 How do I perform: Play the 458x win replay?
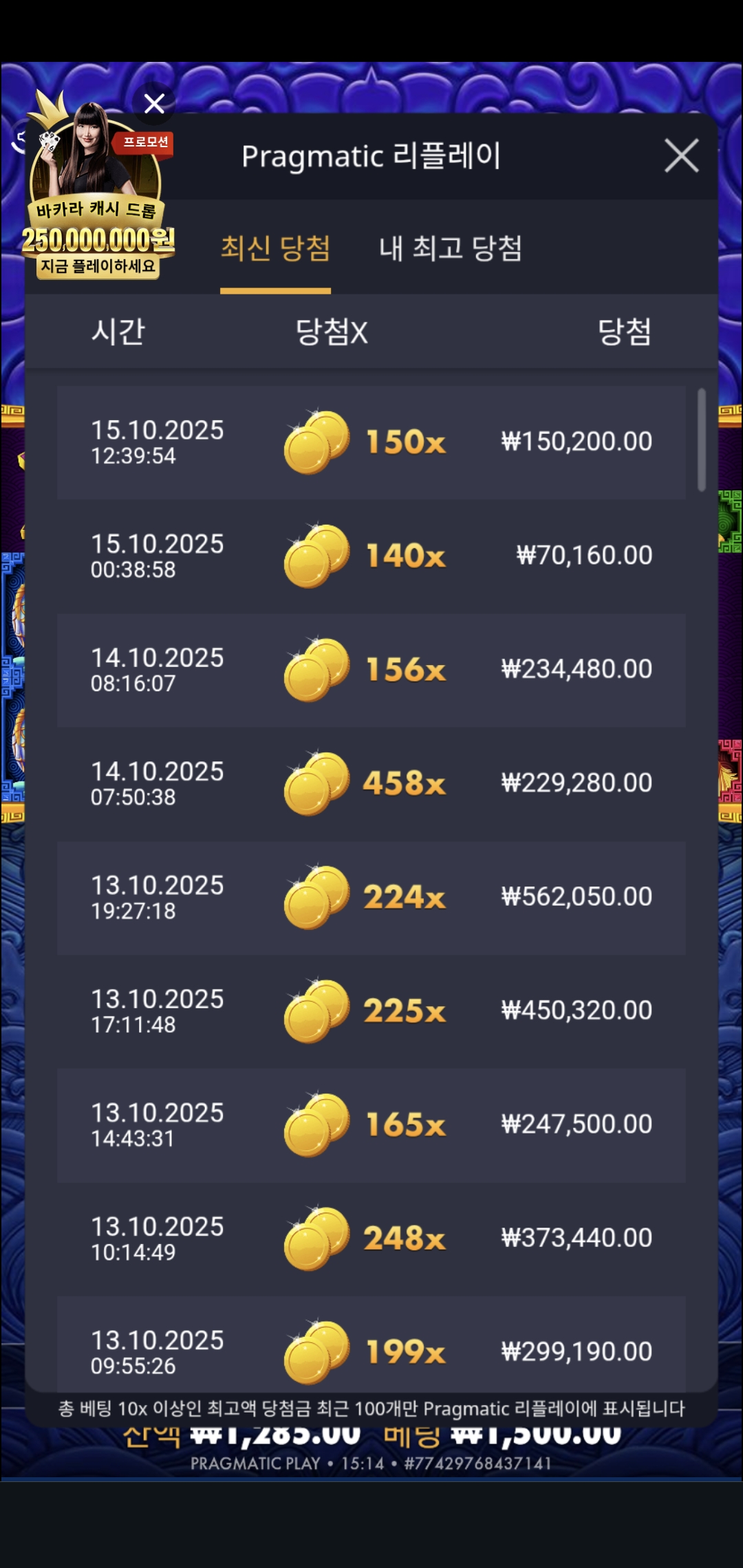coord(371,783)
